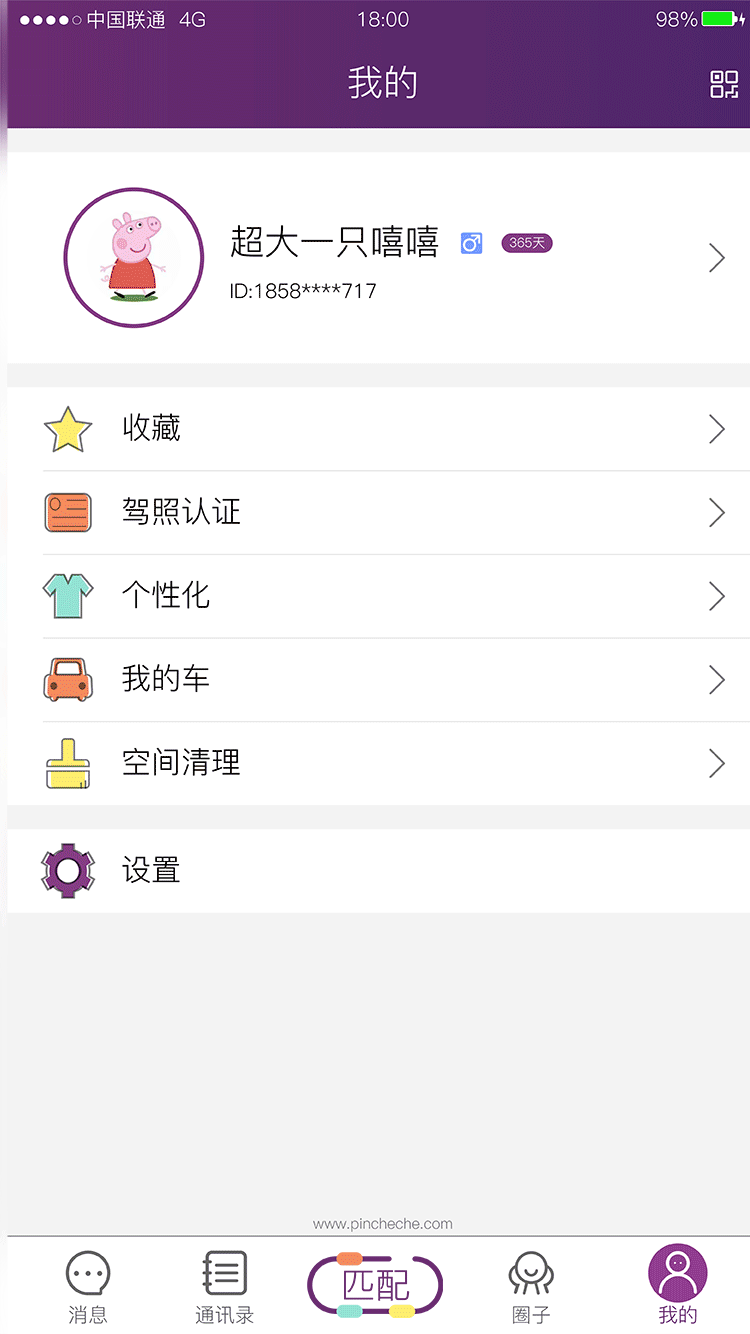This screenshot has height=1334, width=750.
Task: Tap the speech bubble icon above 消息
Action: [88, 1270]
